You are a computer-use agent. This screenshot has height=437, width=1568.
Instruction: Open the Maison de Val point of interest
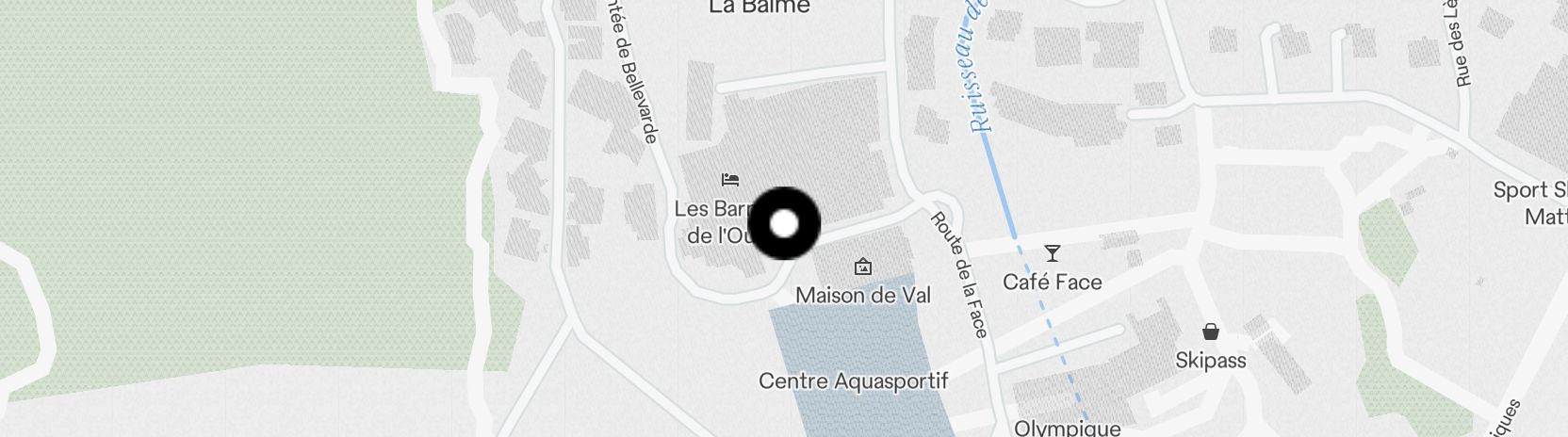862,267
